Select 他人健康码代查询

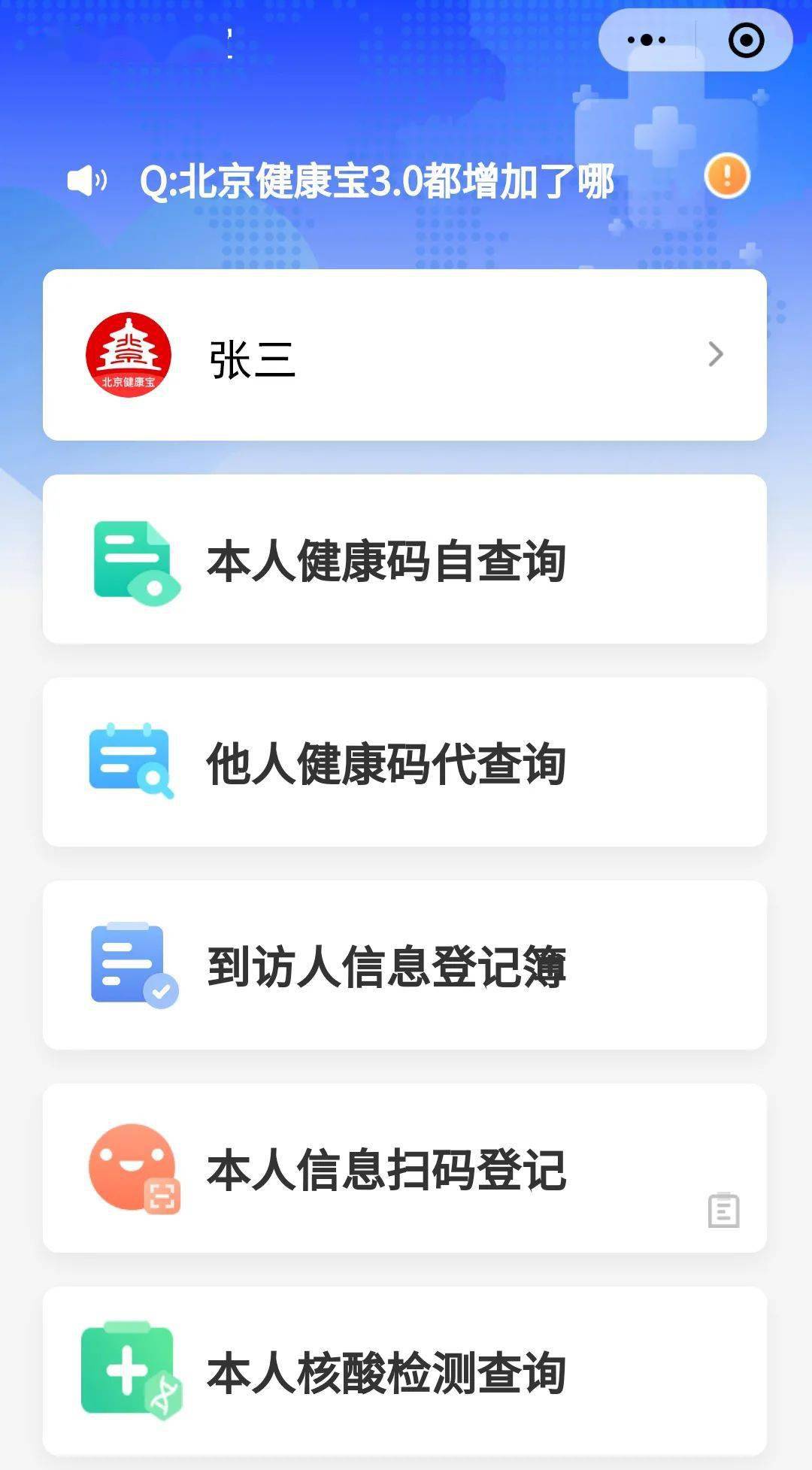tap(404, 762)
